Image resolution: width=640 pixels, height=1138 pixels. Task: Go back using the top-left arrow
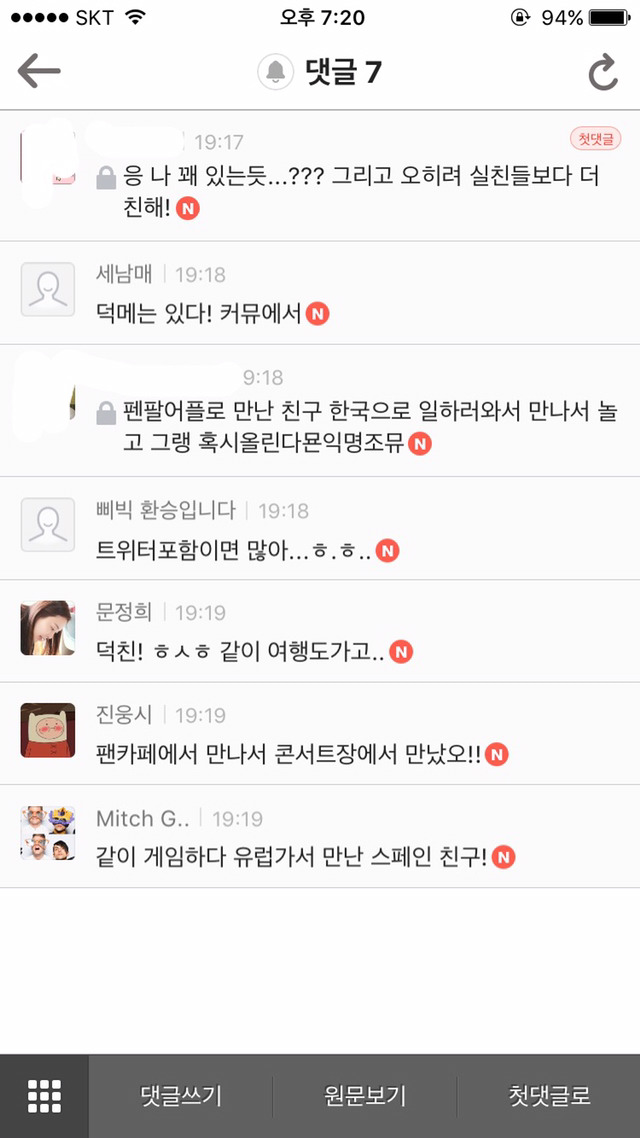tap(40, 72)
